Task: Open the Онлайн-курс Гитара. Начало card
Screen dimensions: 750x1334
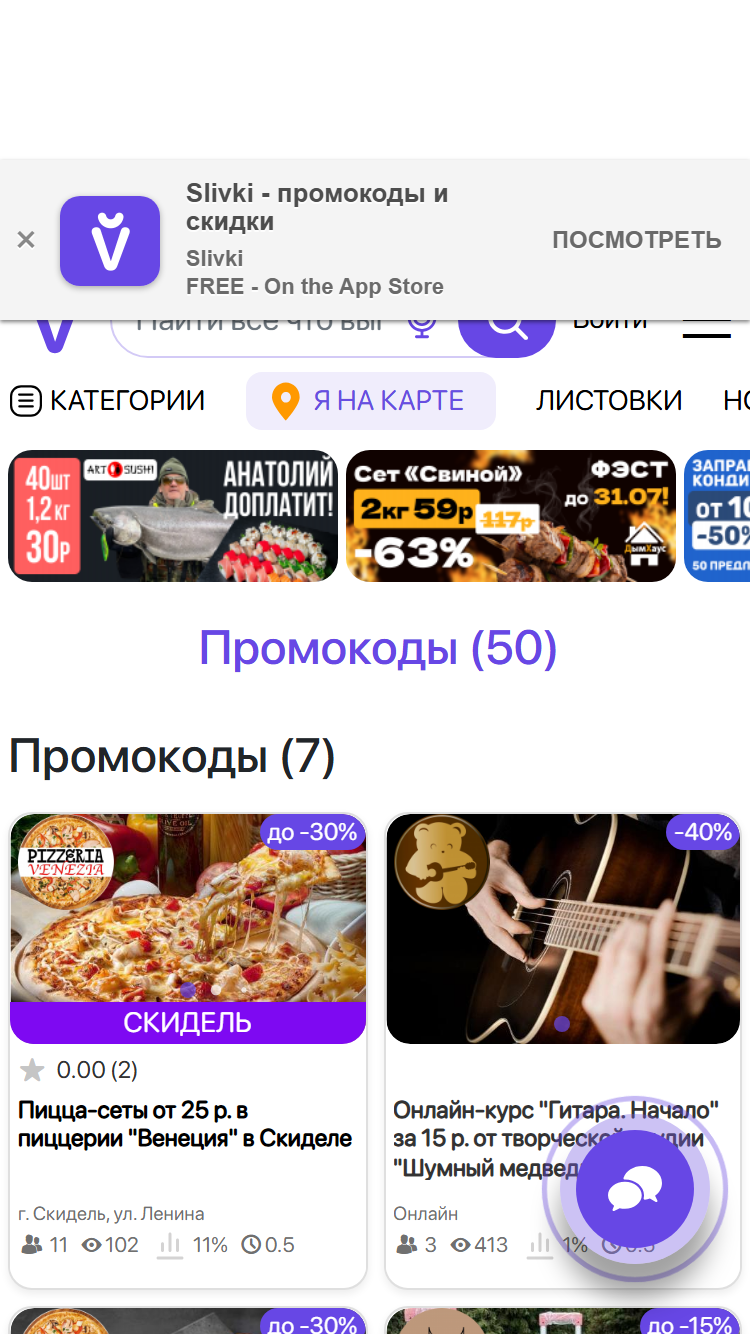Action: [562, 1051]
